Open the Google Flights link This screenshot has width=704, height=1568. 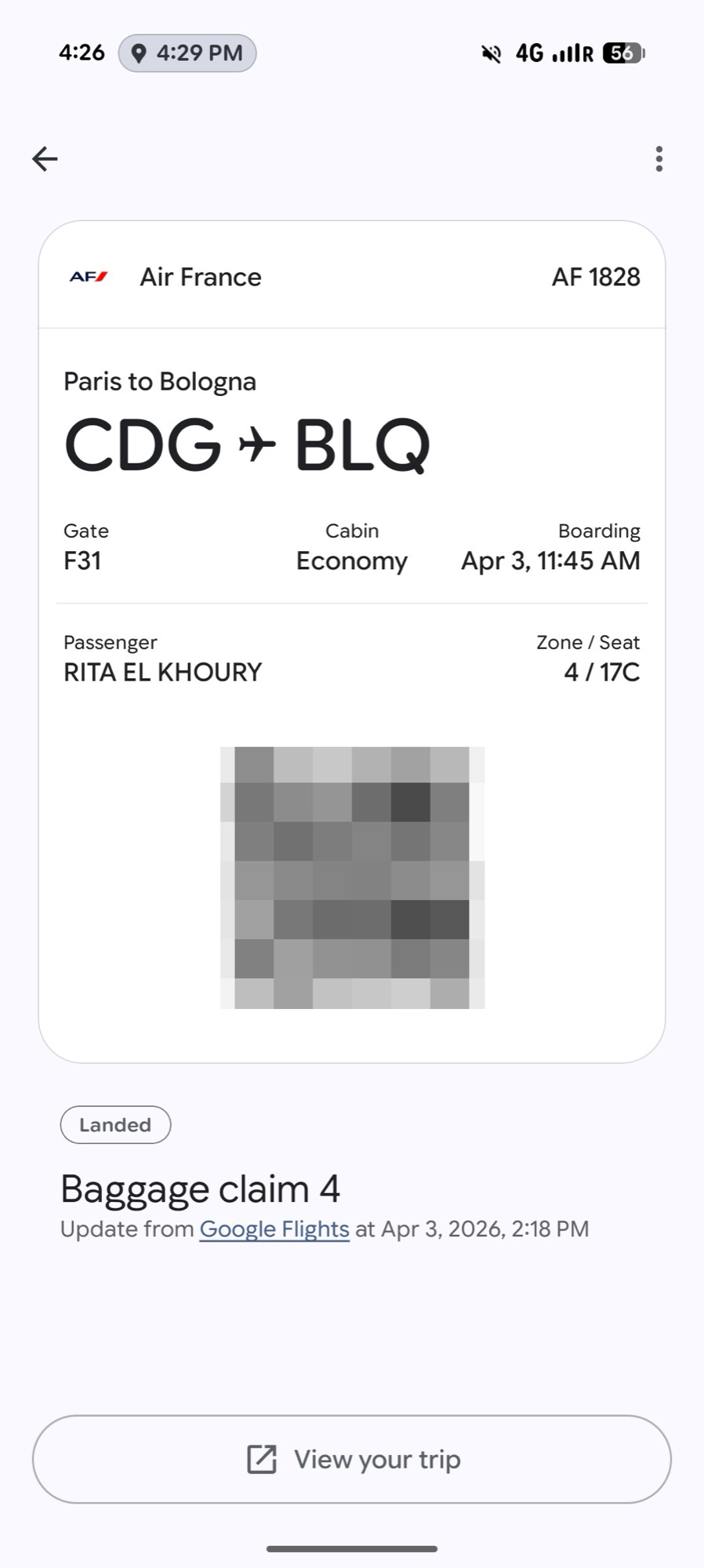(x=274, y=1229)
